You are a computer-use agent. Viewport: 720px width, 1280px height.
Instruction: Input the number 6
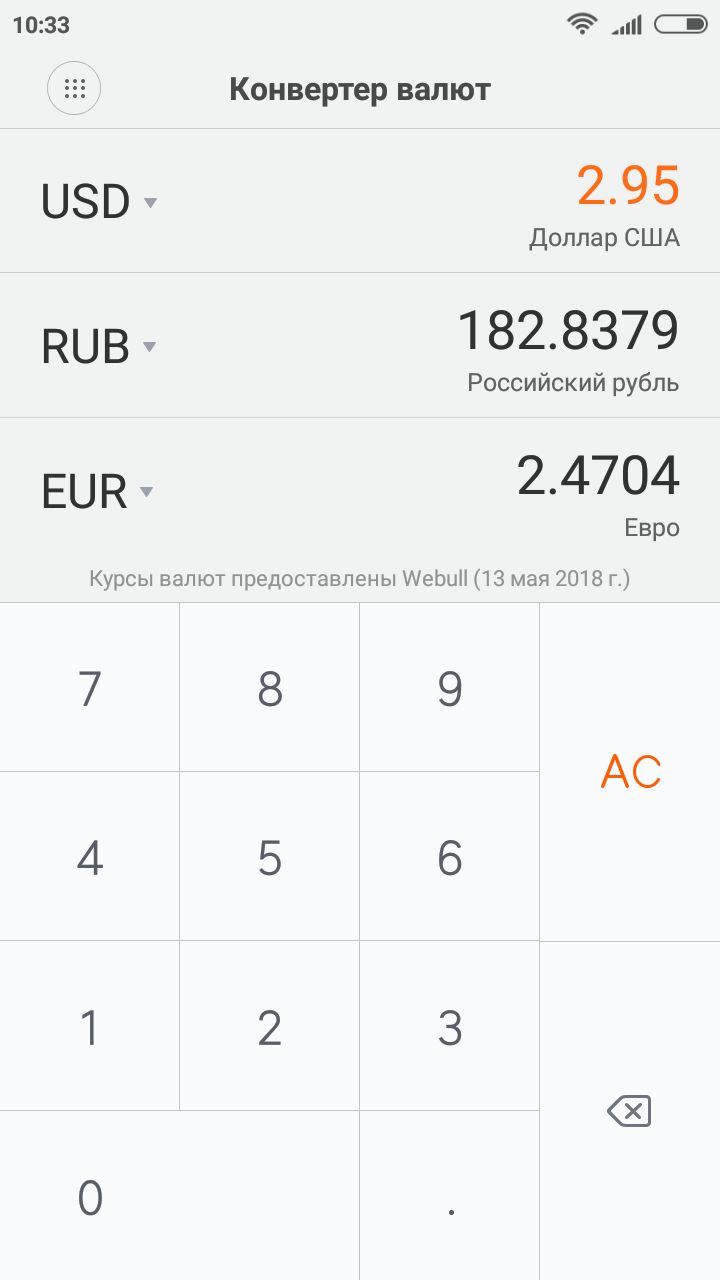click(x=450, y=857)
